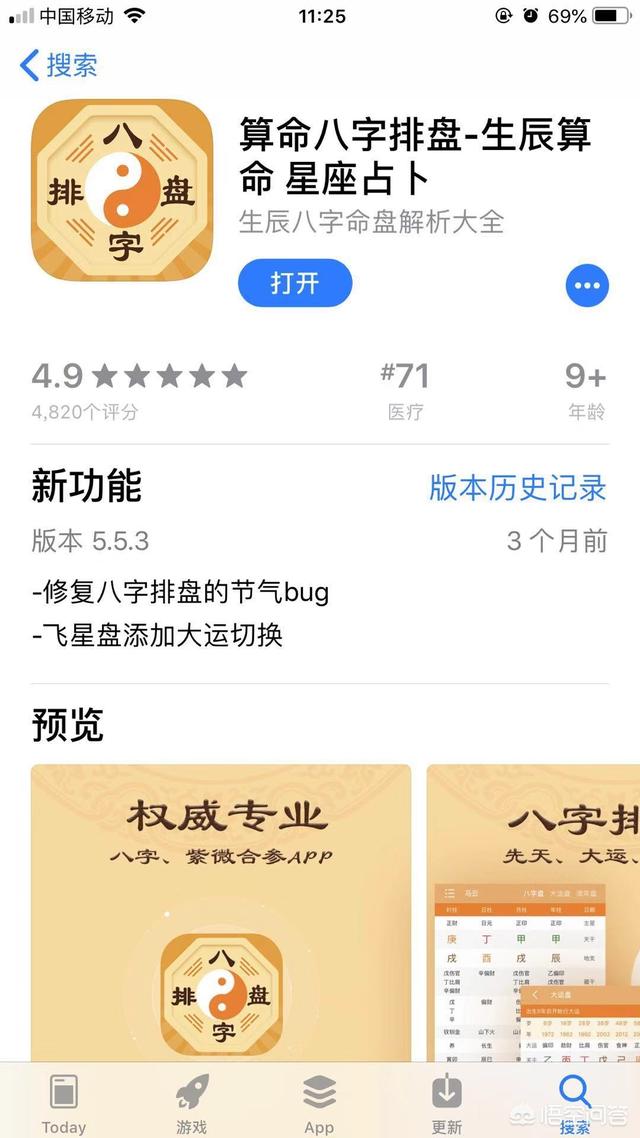This screenshot has width=640, height=1138.
Task: Go back to 搜索 results
Action: click(60, 65)
